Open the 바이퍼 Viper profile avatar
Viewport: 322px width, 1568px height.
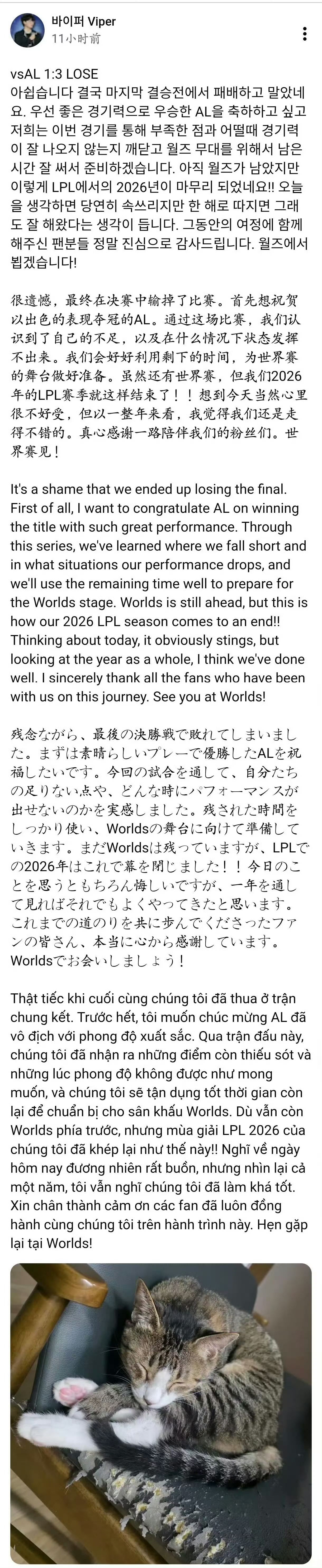[27, 30]
